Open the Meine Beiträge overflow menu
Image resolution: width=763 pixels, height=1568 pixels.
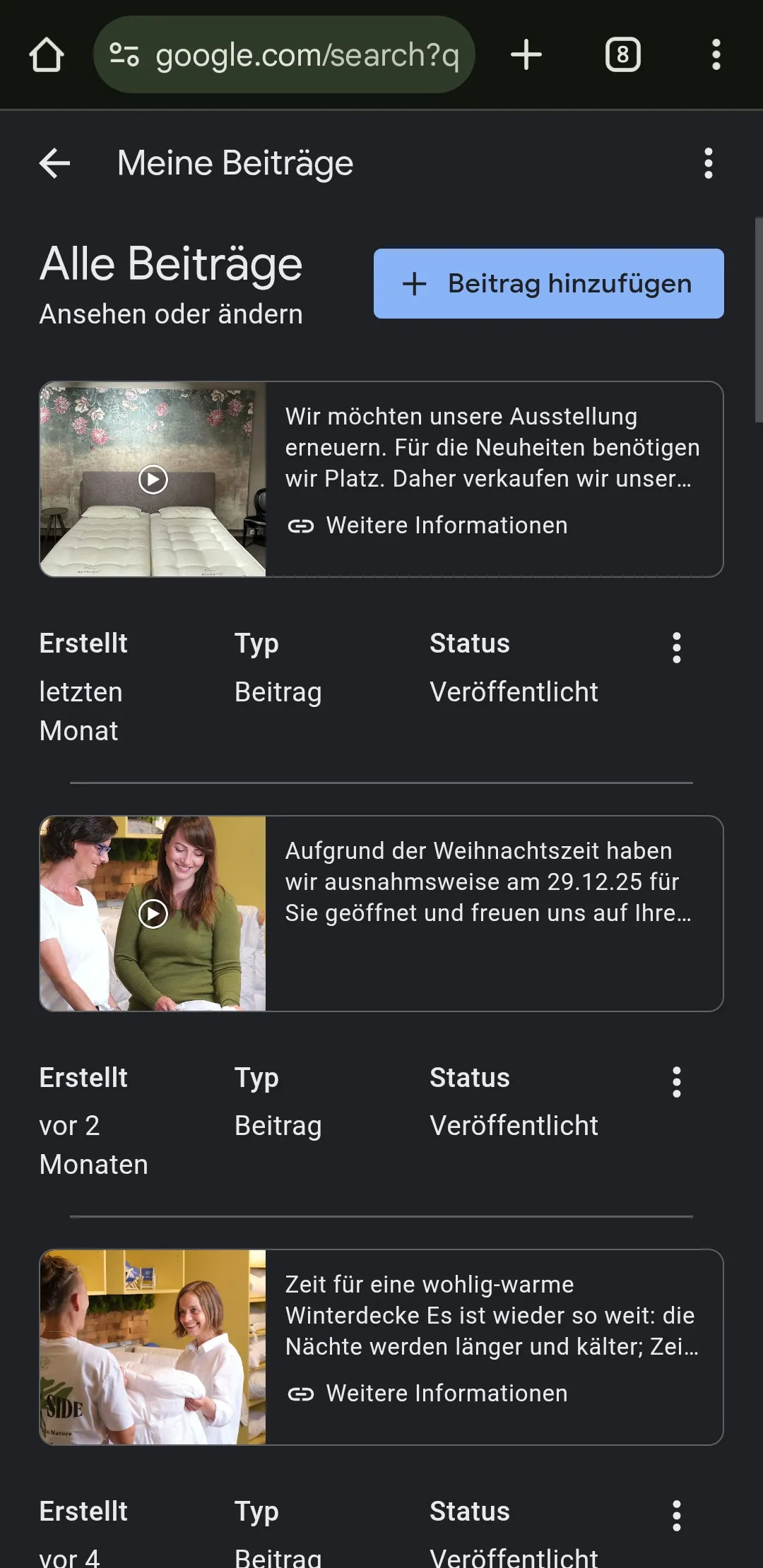708,163
